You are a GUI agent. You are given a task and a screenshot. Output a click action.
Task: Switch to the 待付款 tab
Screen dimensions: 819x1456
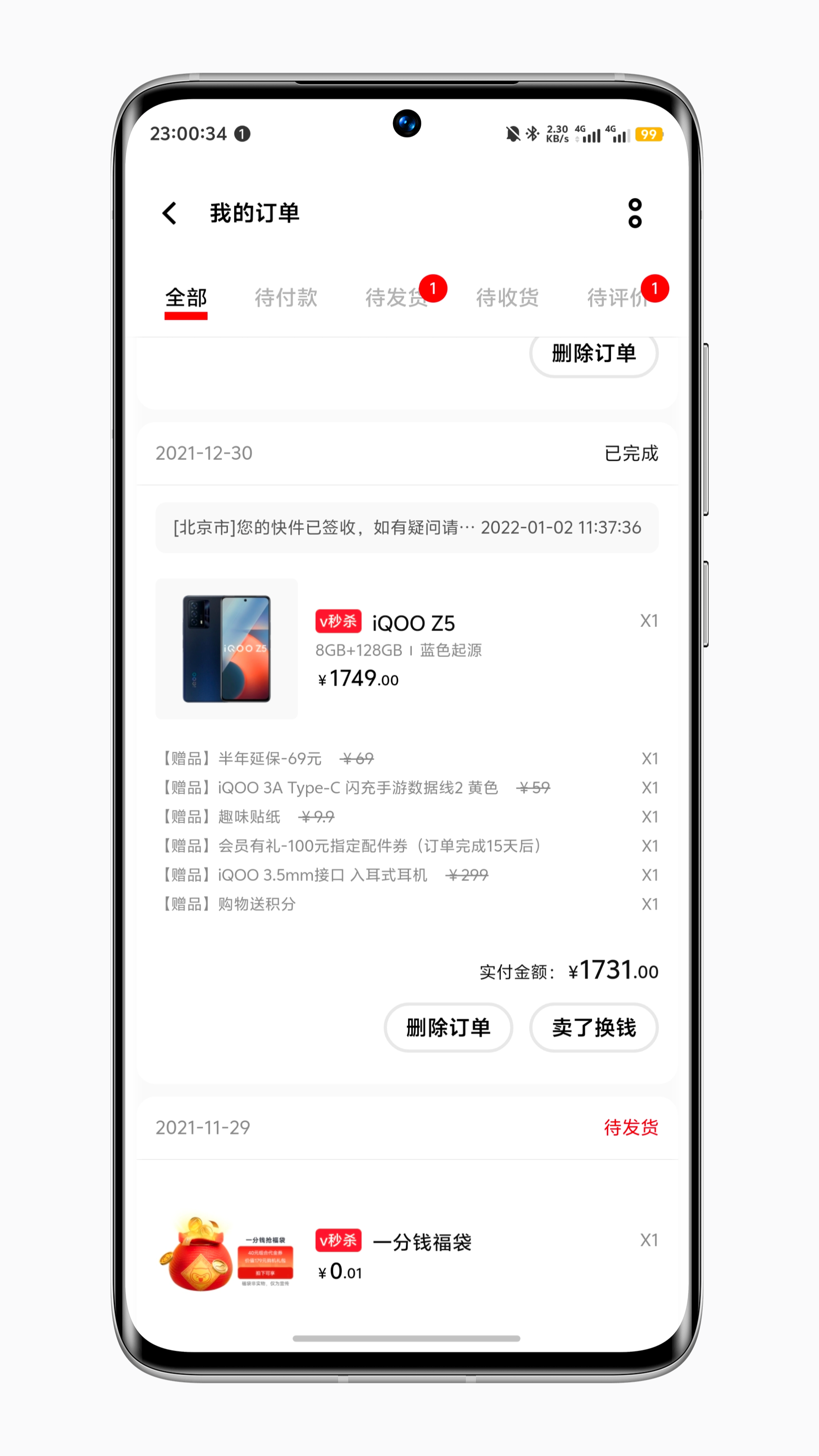[286, 297]
